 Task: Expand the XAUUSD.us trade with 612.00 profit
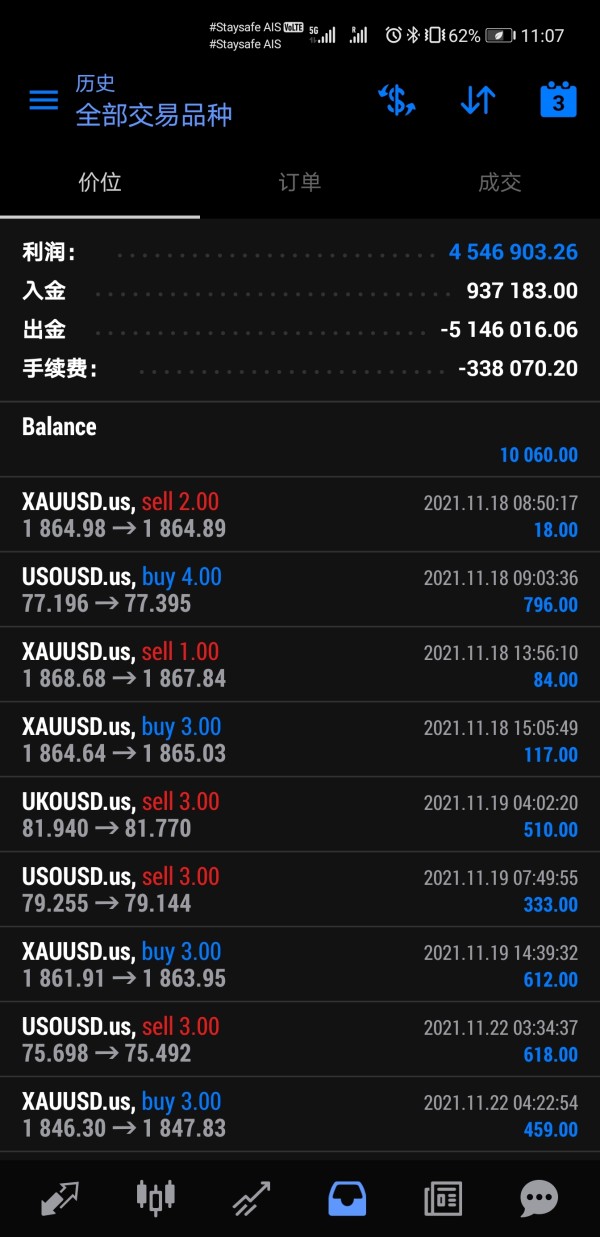(300, 965)
